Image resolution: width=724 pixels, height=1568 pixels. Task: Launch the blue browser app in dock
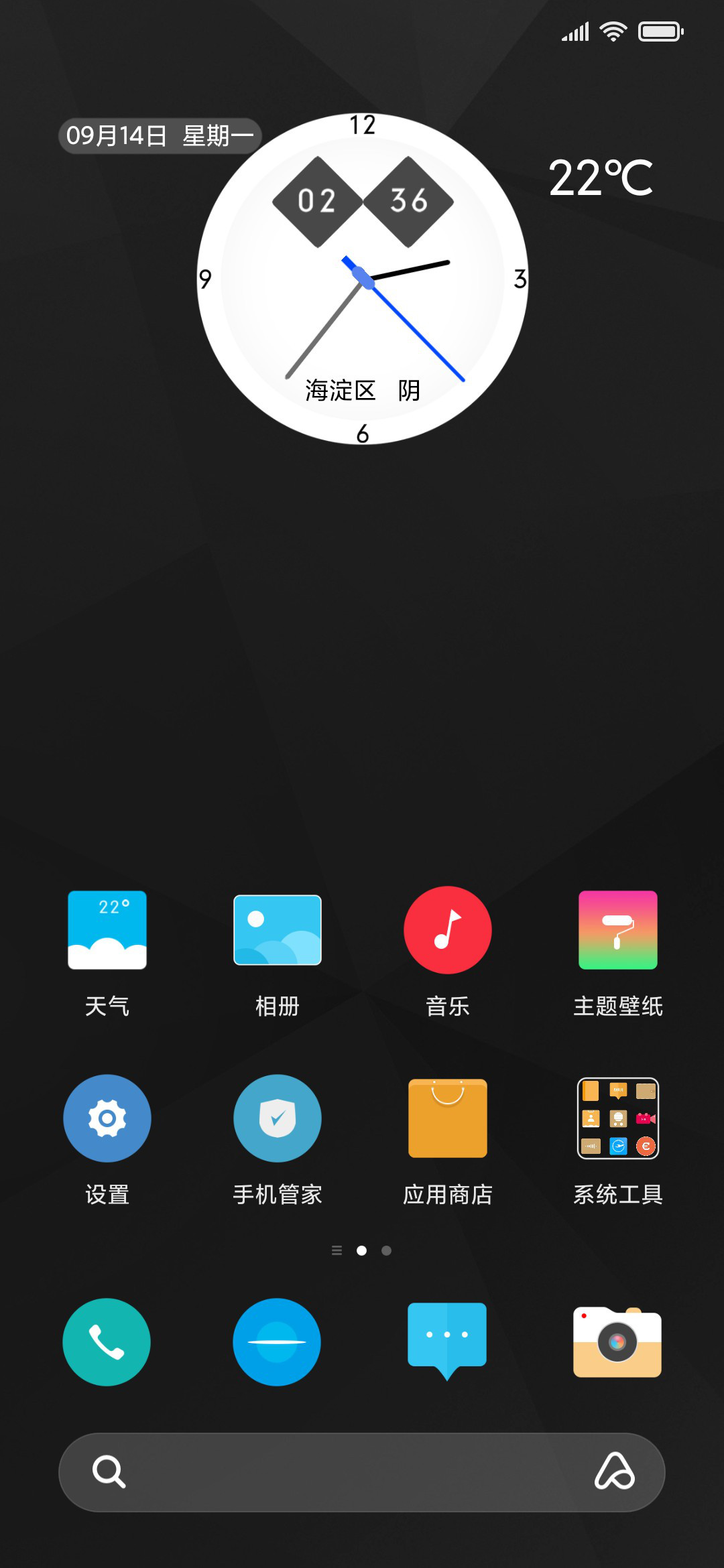tap(277, 1342)
